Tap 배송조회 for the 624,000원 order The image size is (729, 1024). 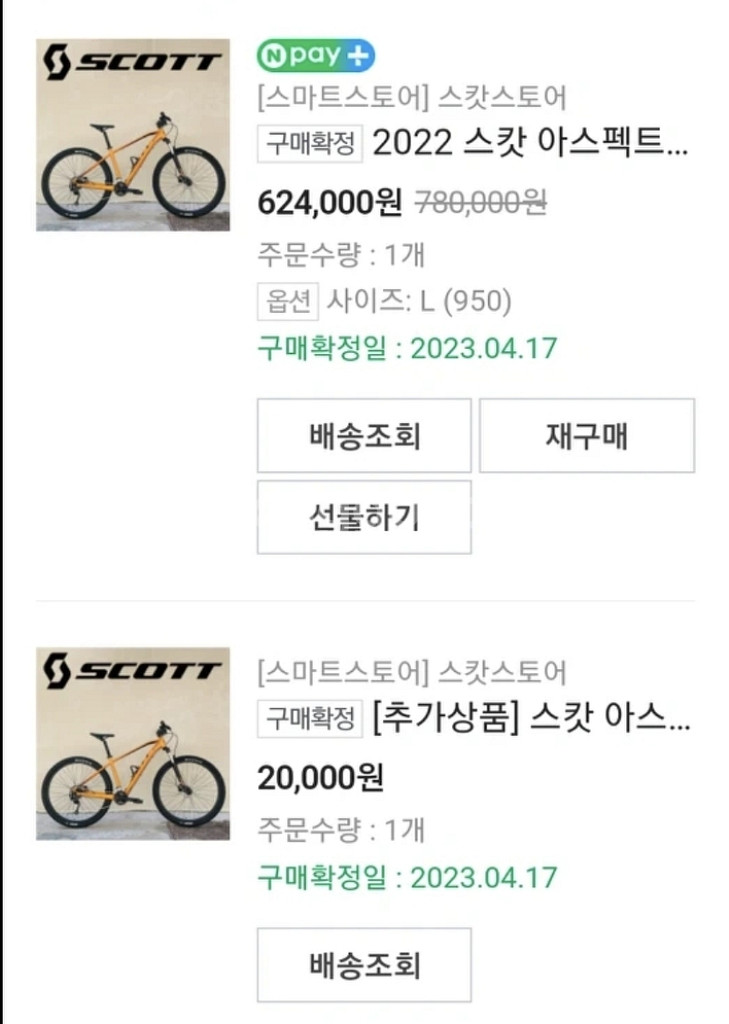point(364,436)
